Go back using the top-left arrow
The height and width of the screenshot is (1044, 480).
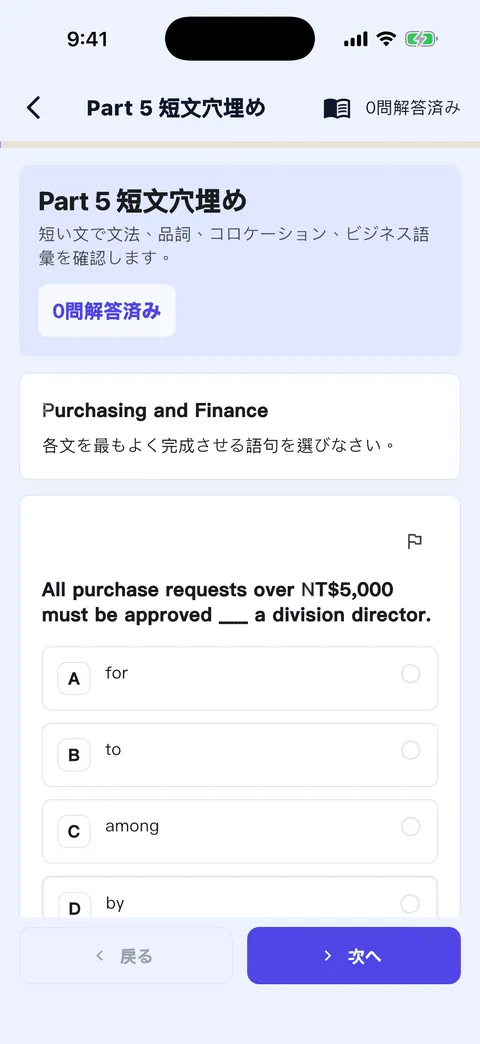[x=34, y=108]
